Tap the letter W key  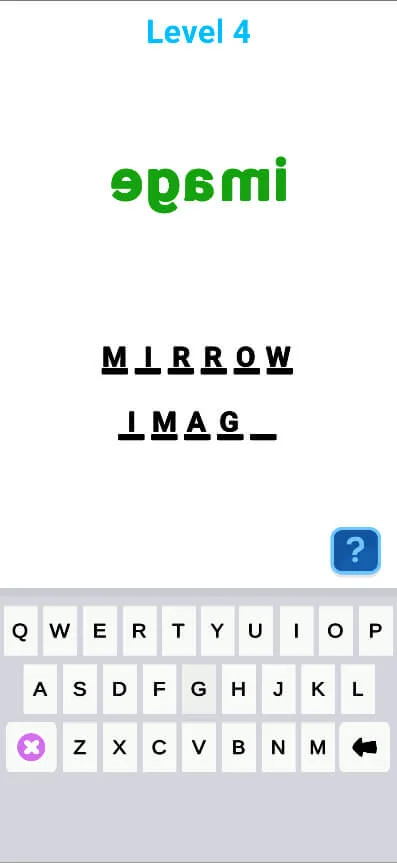click(x=60, y=631)
